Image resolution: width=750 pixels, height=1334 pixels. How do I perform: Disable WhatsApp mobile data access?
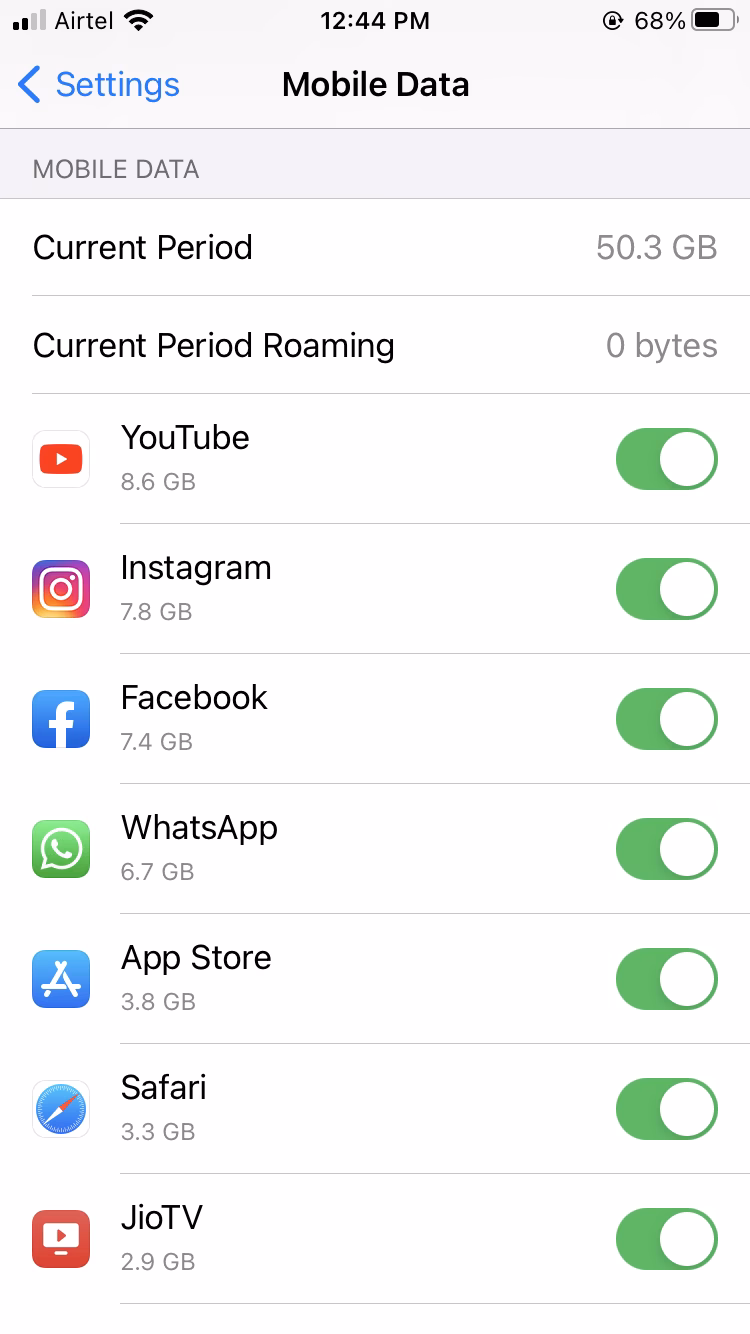666,848
